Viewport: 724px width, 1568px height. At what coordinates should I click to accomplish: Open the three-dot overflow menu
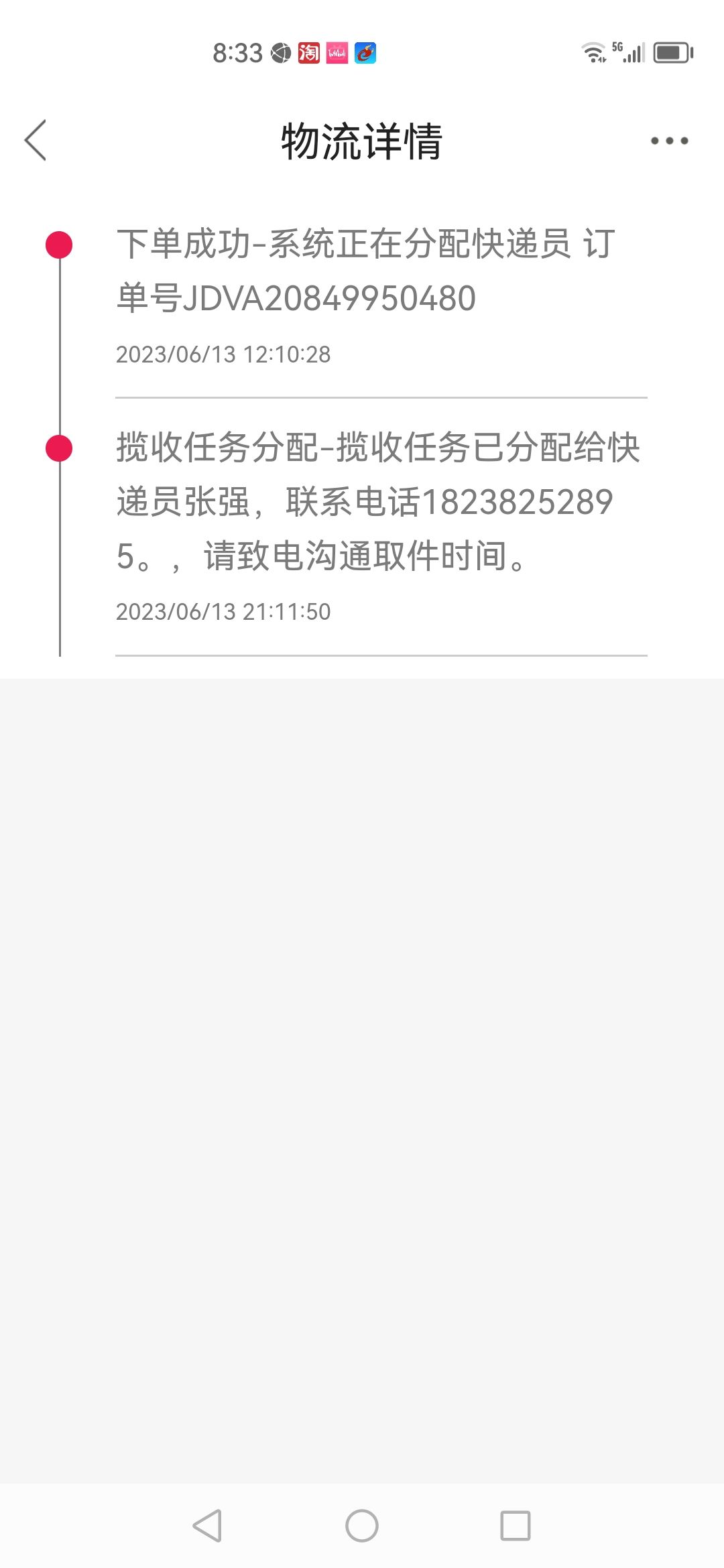tap(669, 141)
